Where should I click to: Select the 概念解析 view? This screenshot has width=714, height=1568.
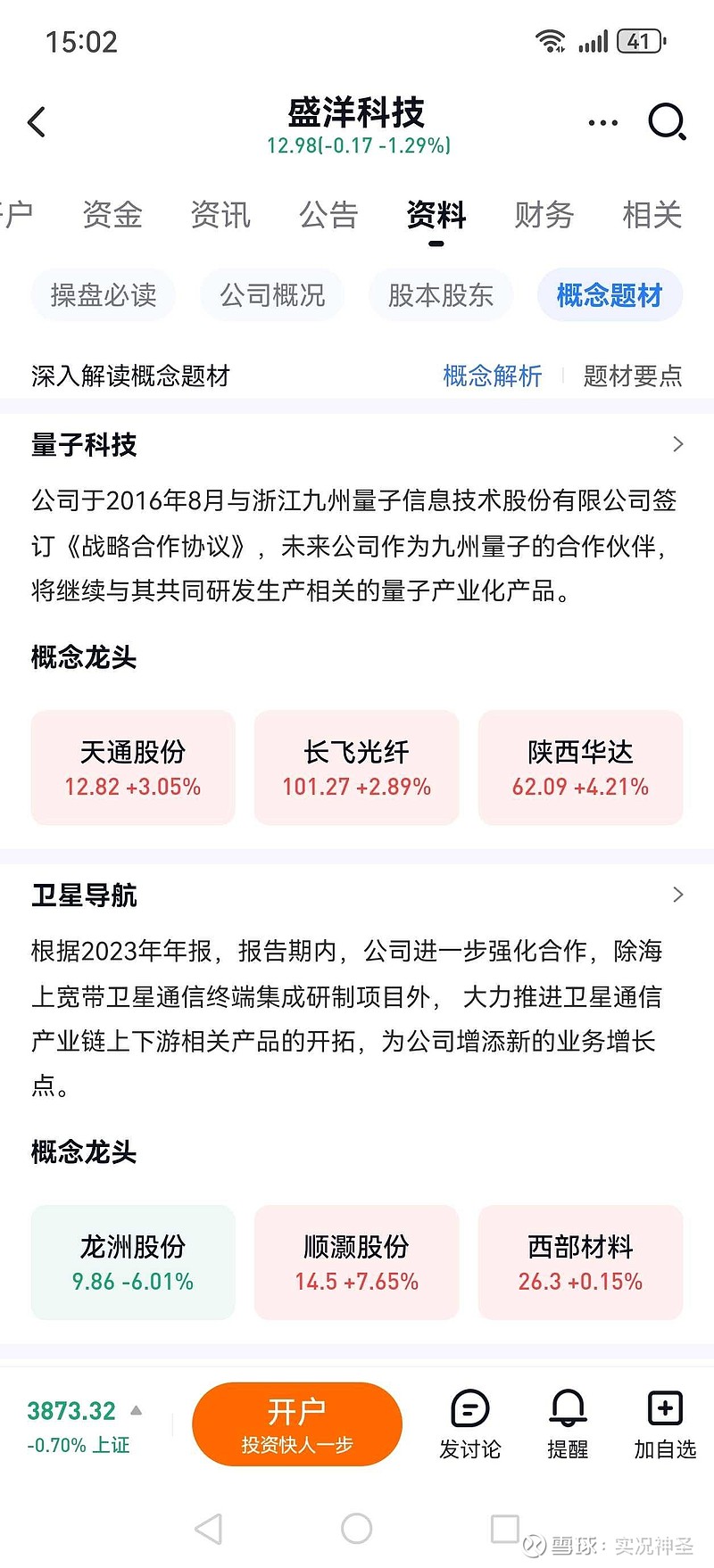[490, 376]
